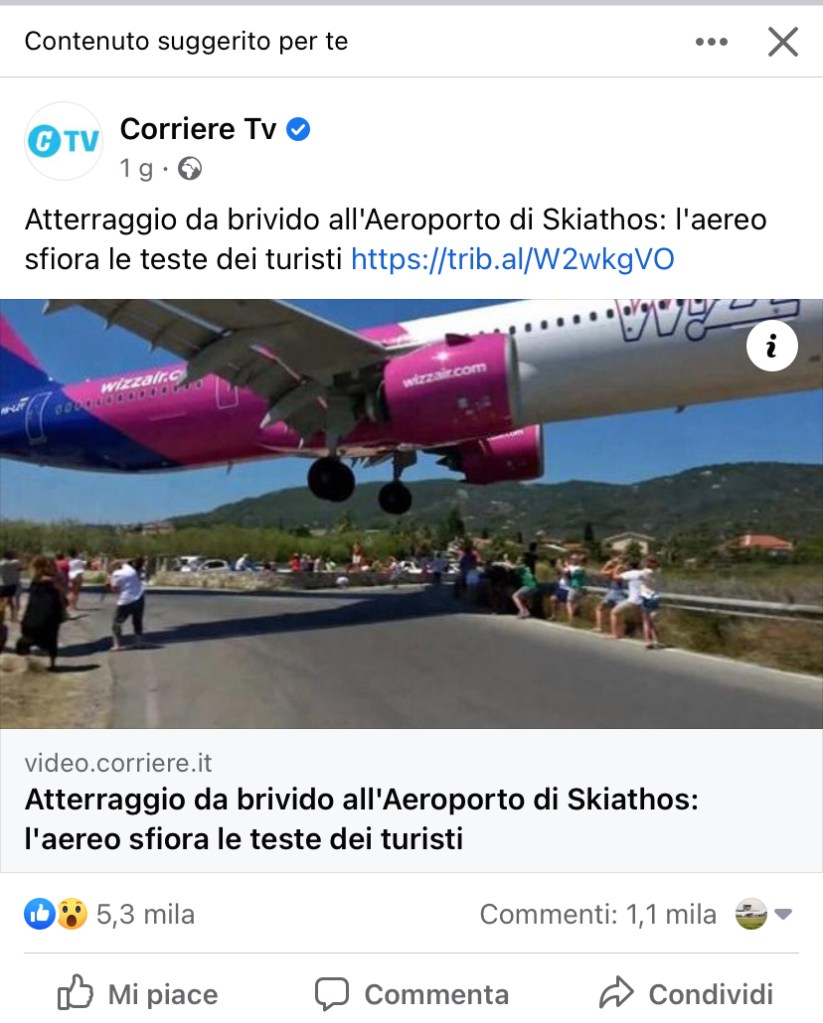This screenshot has height=1023, width=823.
Task: Dismiss this suggested post
Action: click(782, 42)
